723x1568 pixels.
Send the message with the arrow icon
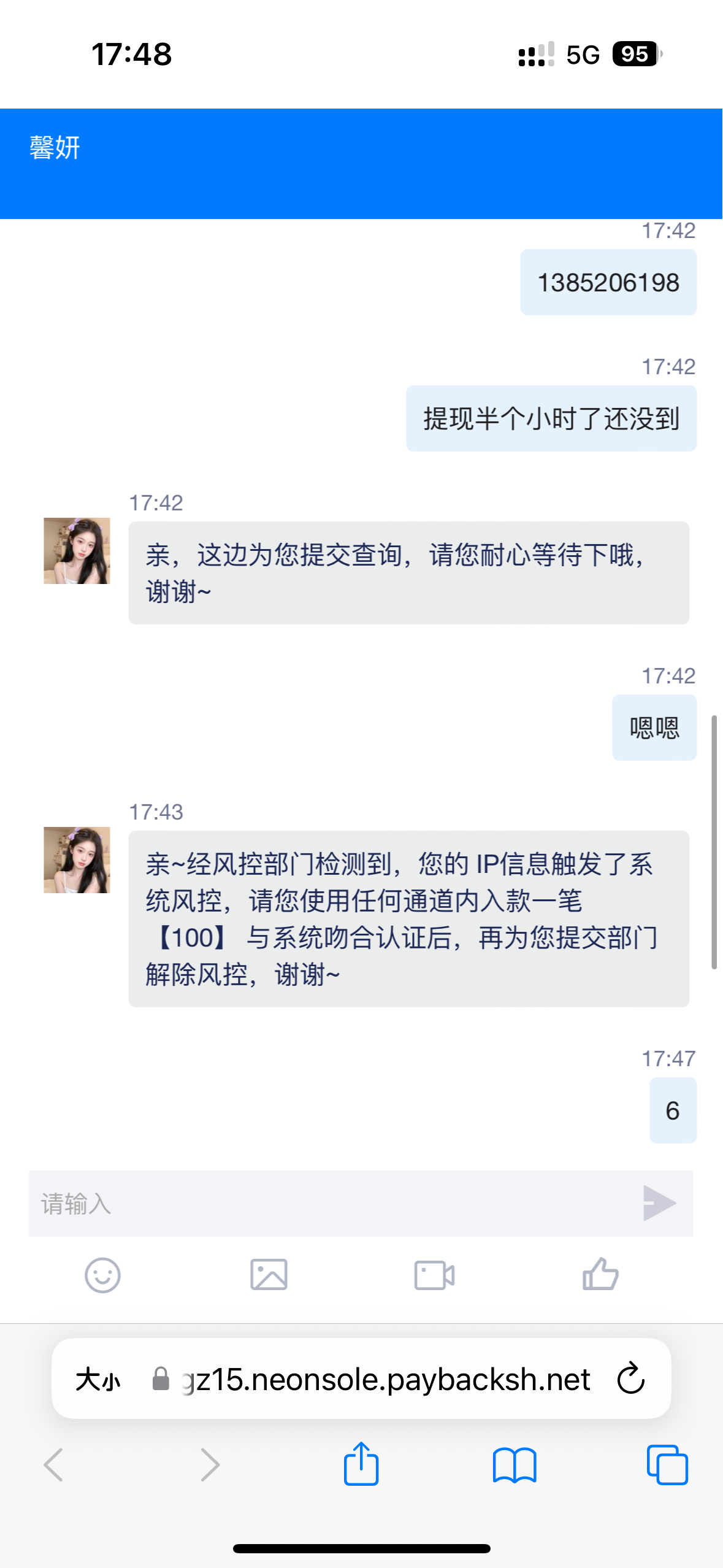pyautogui.click(x=659, y=1204)
